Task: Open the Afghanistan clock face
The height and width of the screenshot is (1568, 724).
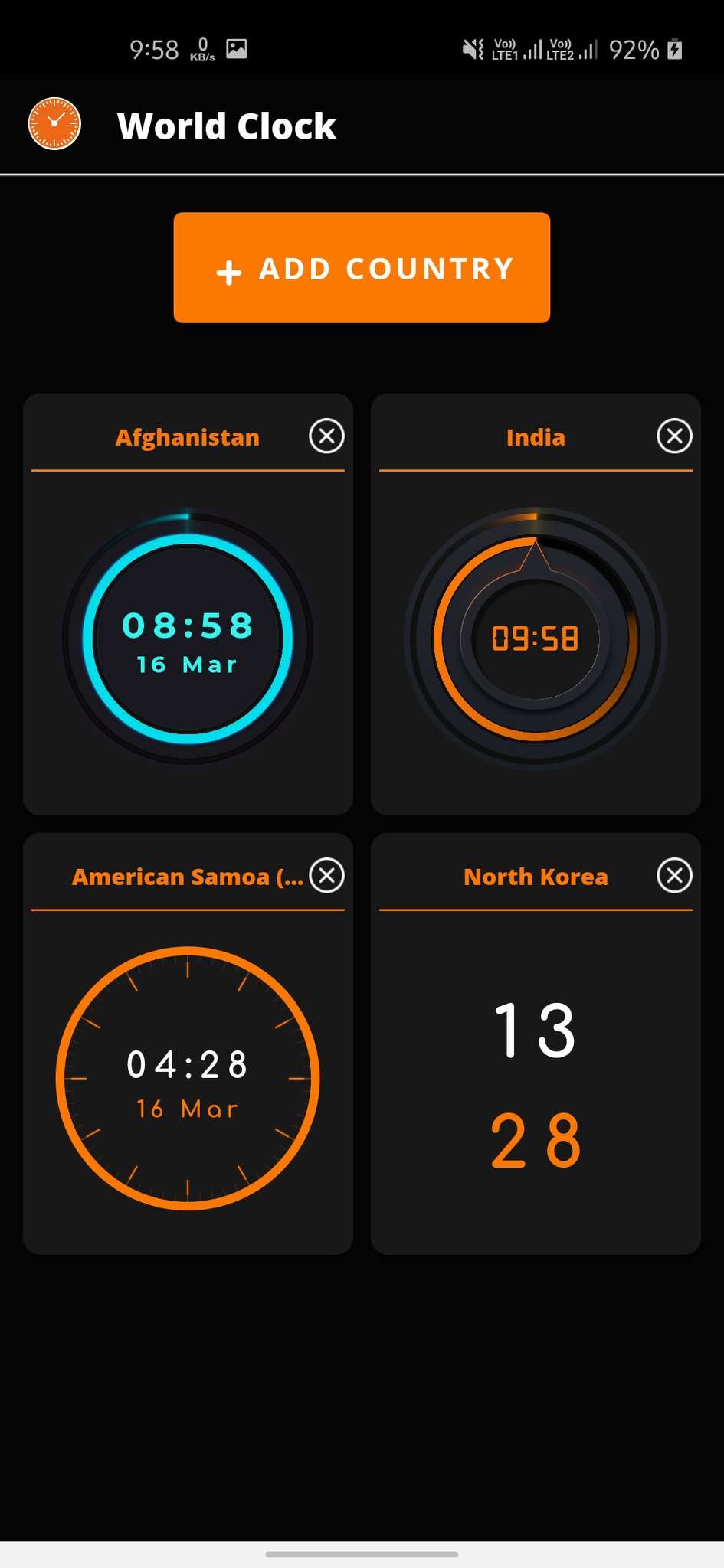Action: [x=188, y=638]
